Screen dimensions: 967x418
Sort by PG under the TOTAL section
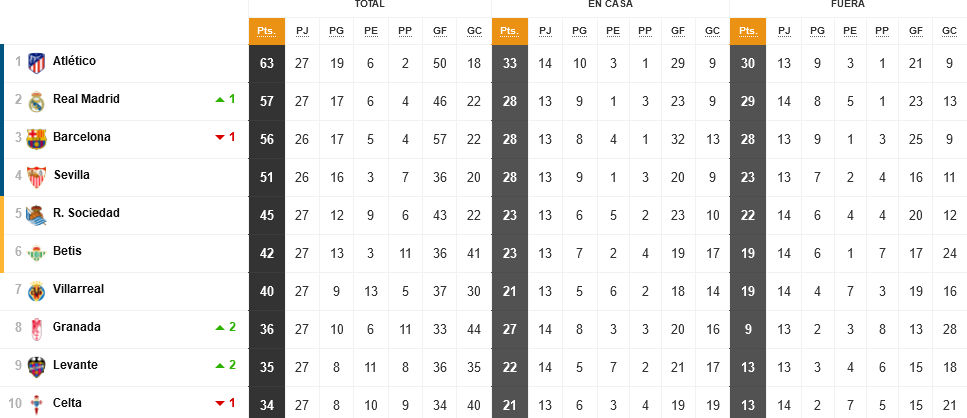(x=336, y=31)
